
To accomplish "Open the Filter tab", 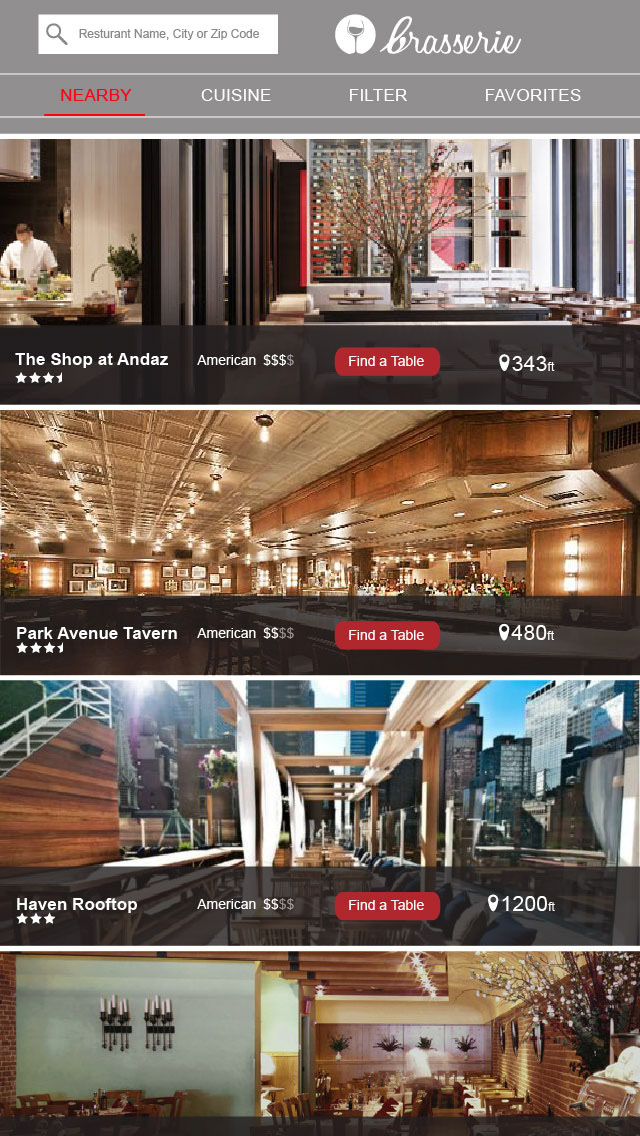I will tap(378, 96).
